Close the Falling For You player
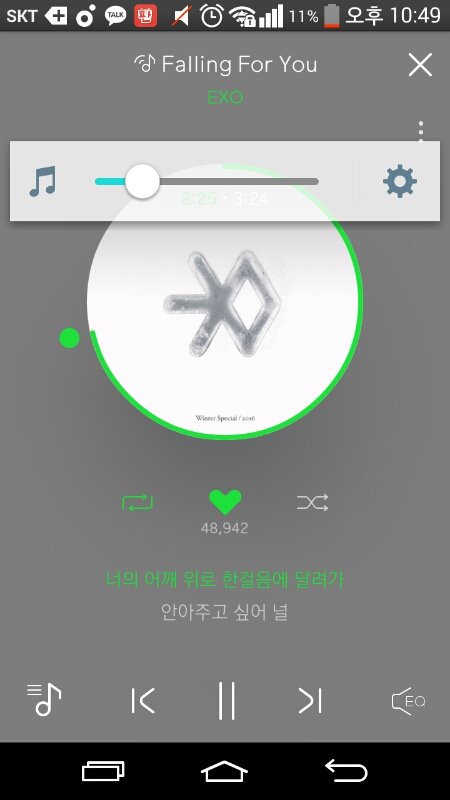Viewport: 450px width, 800px height. point(420,65)
